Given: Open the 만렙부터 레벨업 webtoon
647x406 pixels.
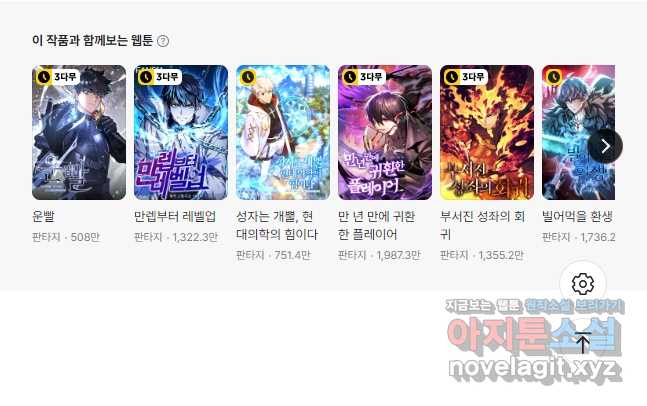Looking at the screenshot, I should point(181,132).
